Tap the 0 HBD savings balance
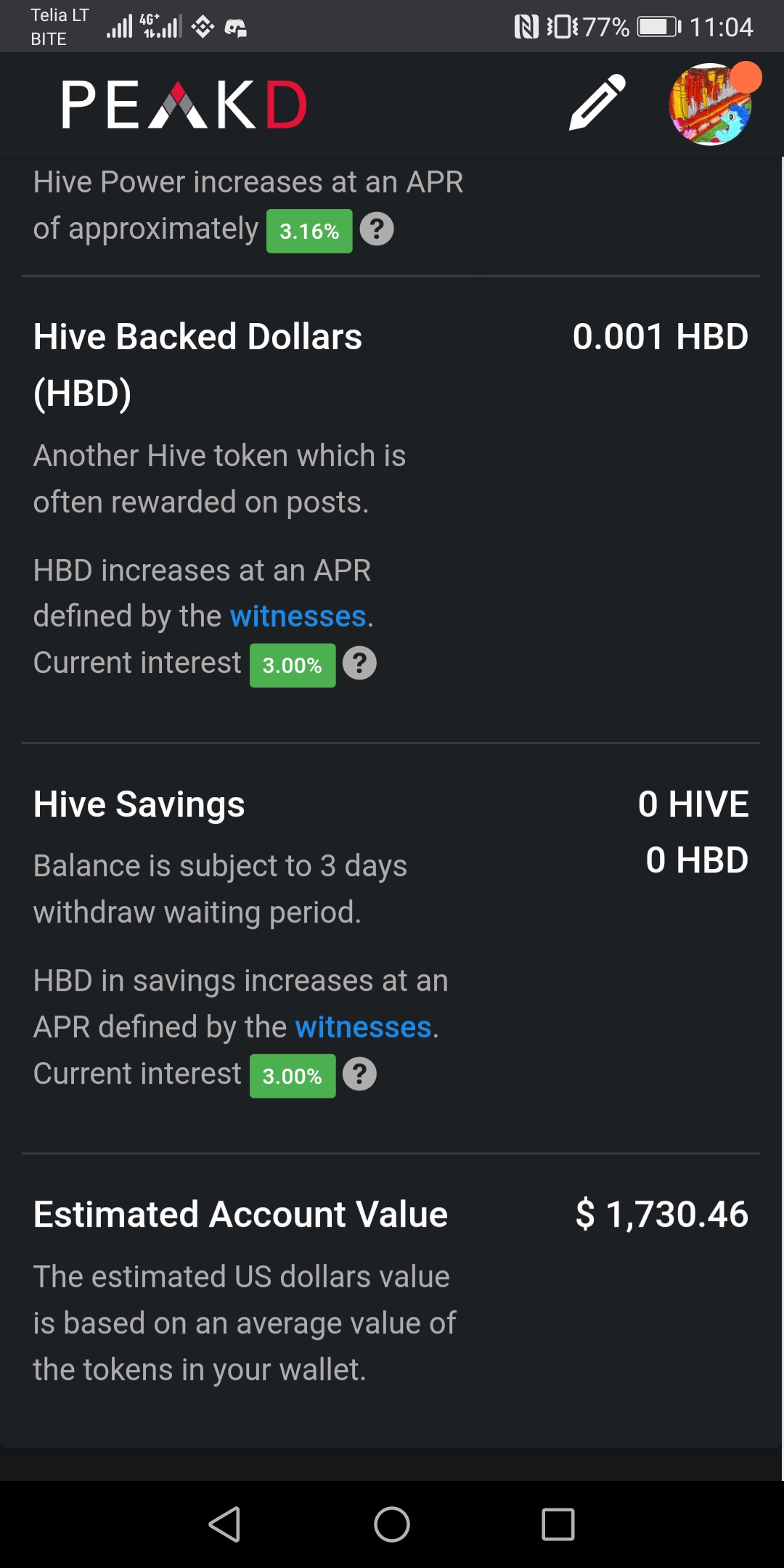Screen dimensions: 784x1568 (x=696, y=860)
